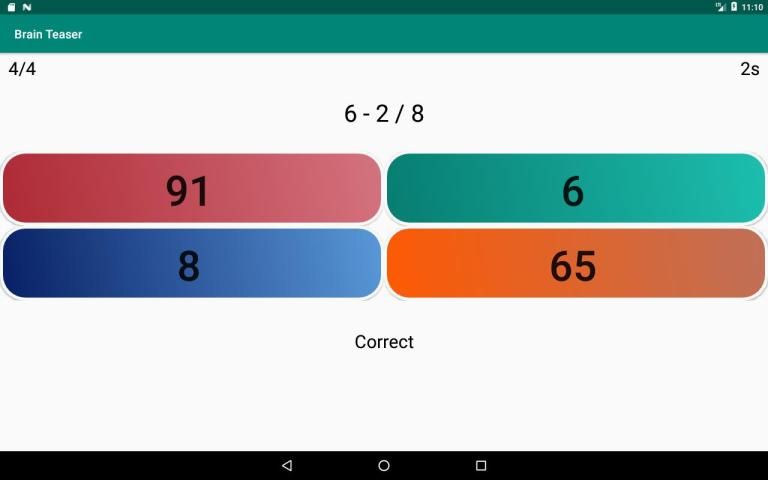
Task: Select the red answer 91
Action: tap(191, 189)
